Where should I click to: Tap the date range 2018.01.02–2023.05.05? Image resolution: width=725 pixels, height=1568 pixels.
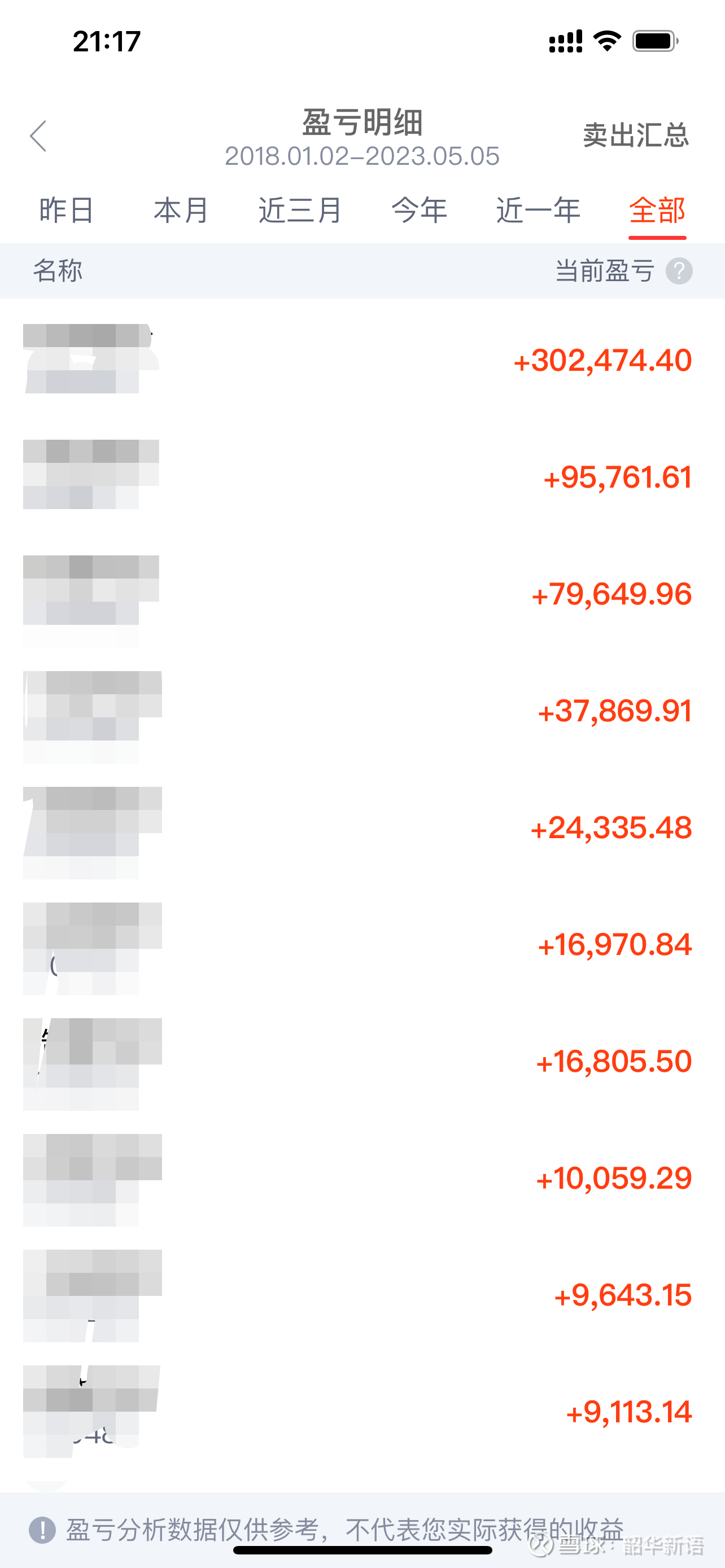click(x=362, y=157)
